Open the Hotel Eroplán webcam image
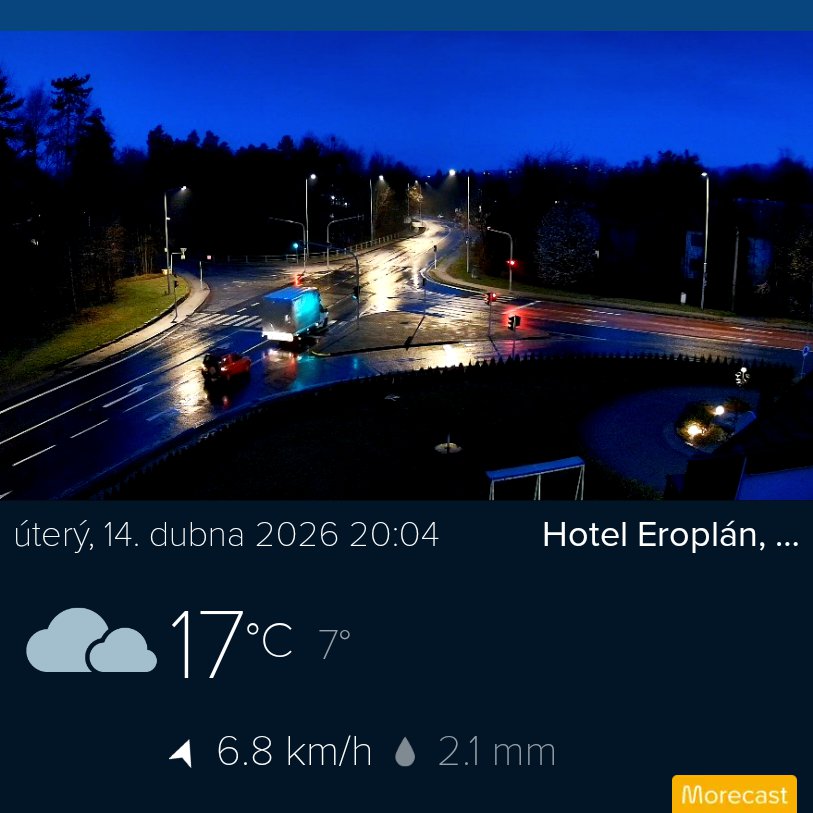The width and height of the screenshot is (813, 813). (x=406, y=265)
